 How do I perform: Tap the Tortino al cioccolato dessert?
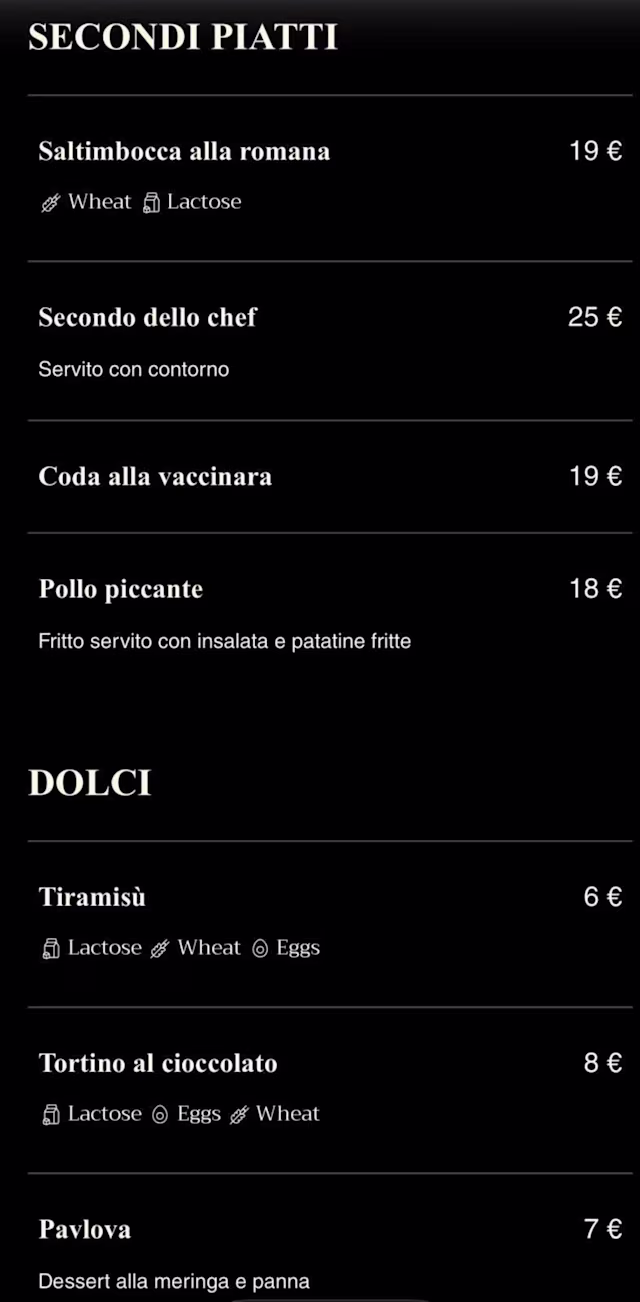(x=158, y=1063)
